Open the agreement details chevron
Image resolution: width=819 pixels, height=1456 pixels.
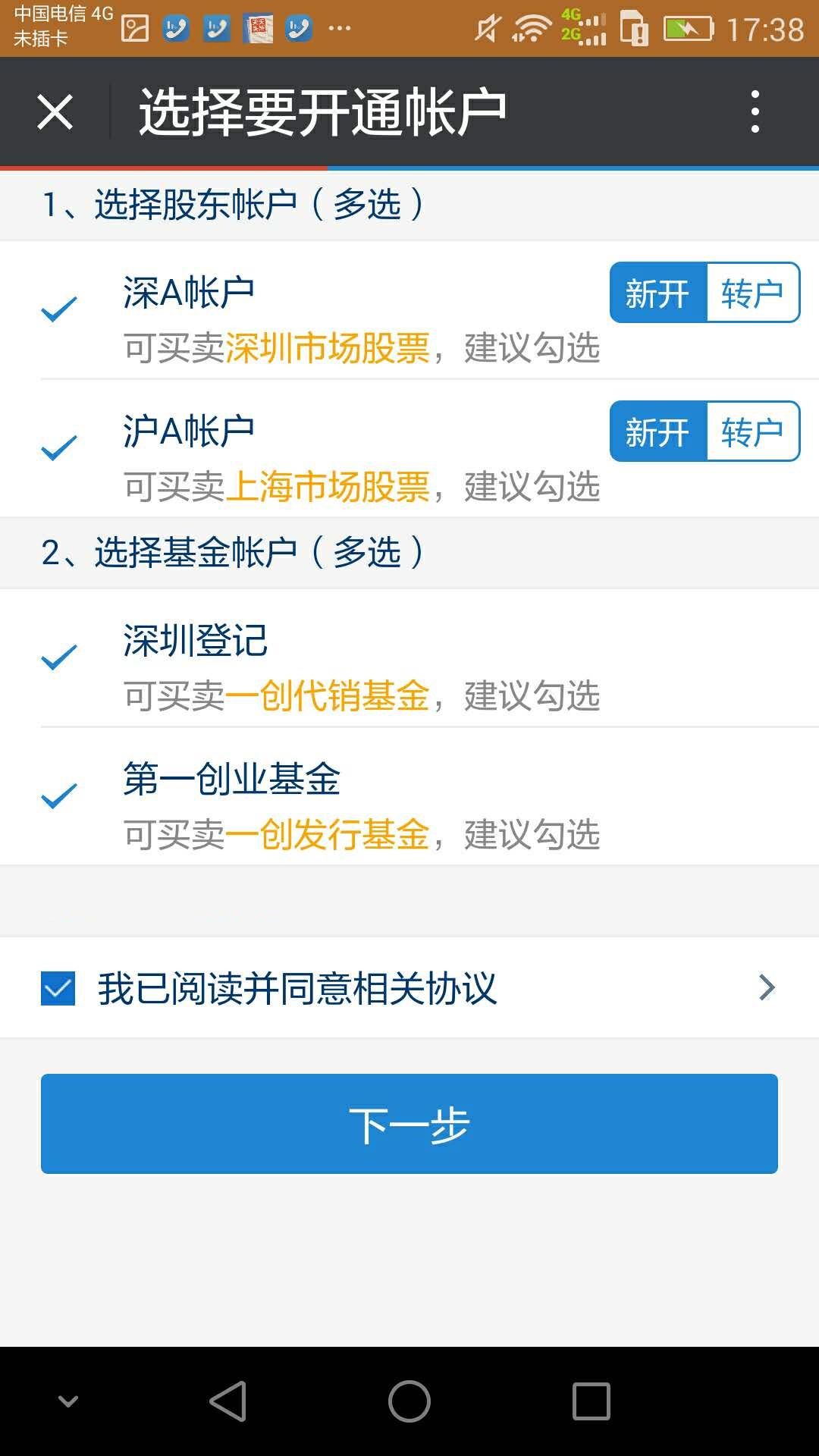pyautogui.click(x=767, y=987)
